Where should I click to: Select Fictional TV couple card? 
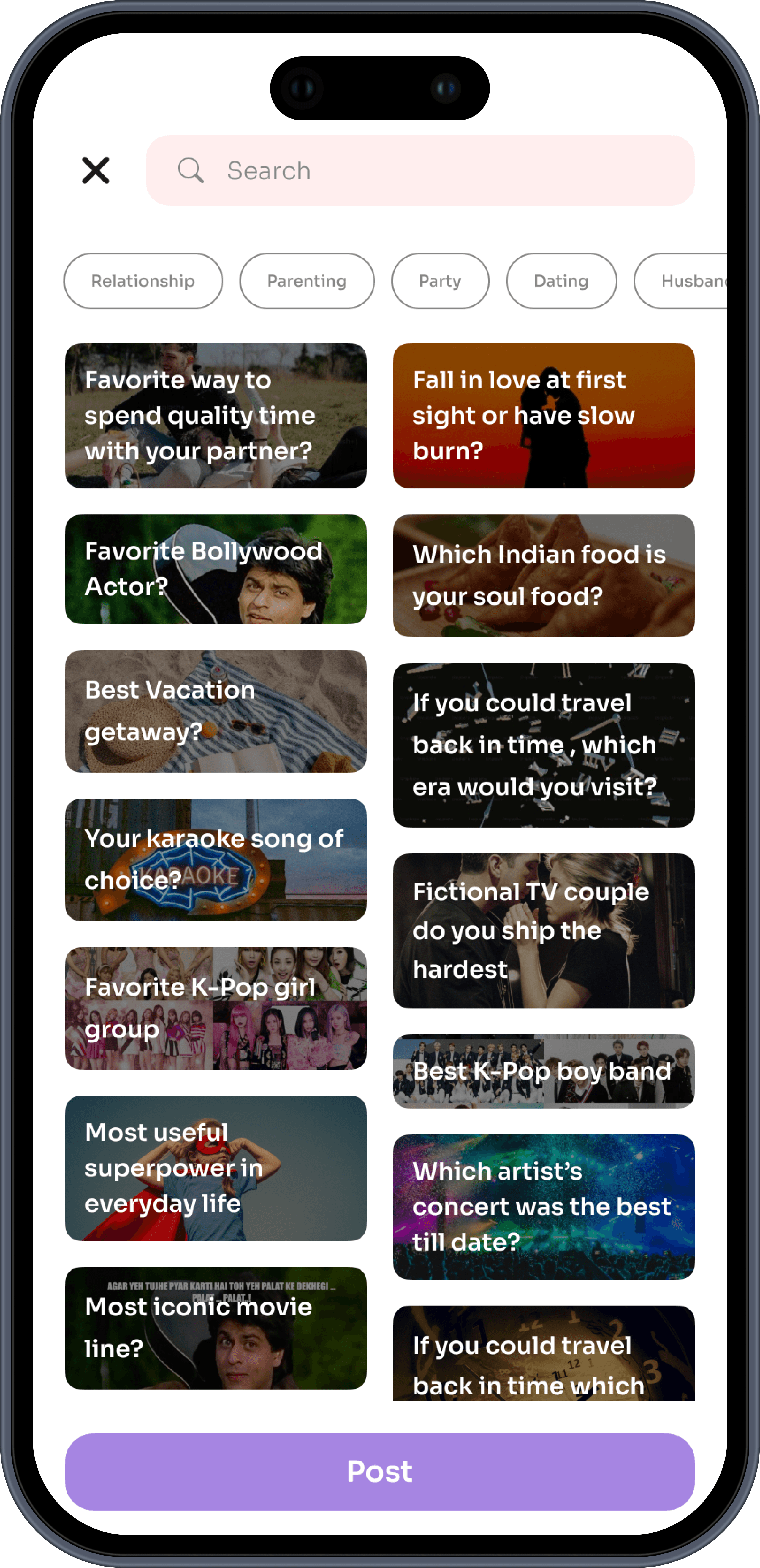(543, 930)
